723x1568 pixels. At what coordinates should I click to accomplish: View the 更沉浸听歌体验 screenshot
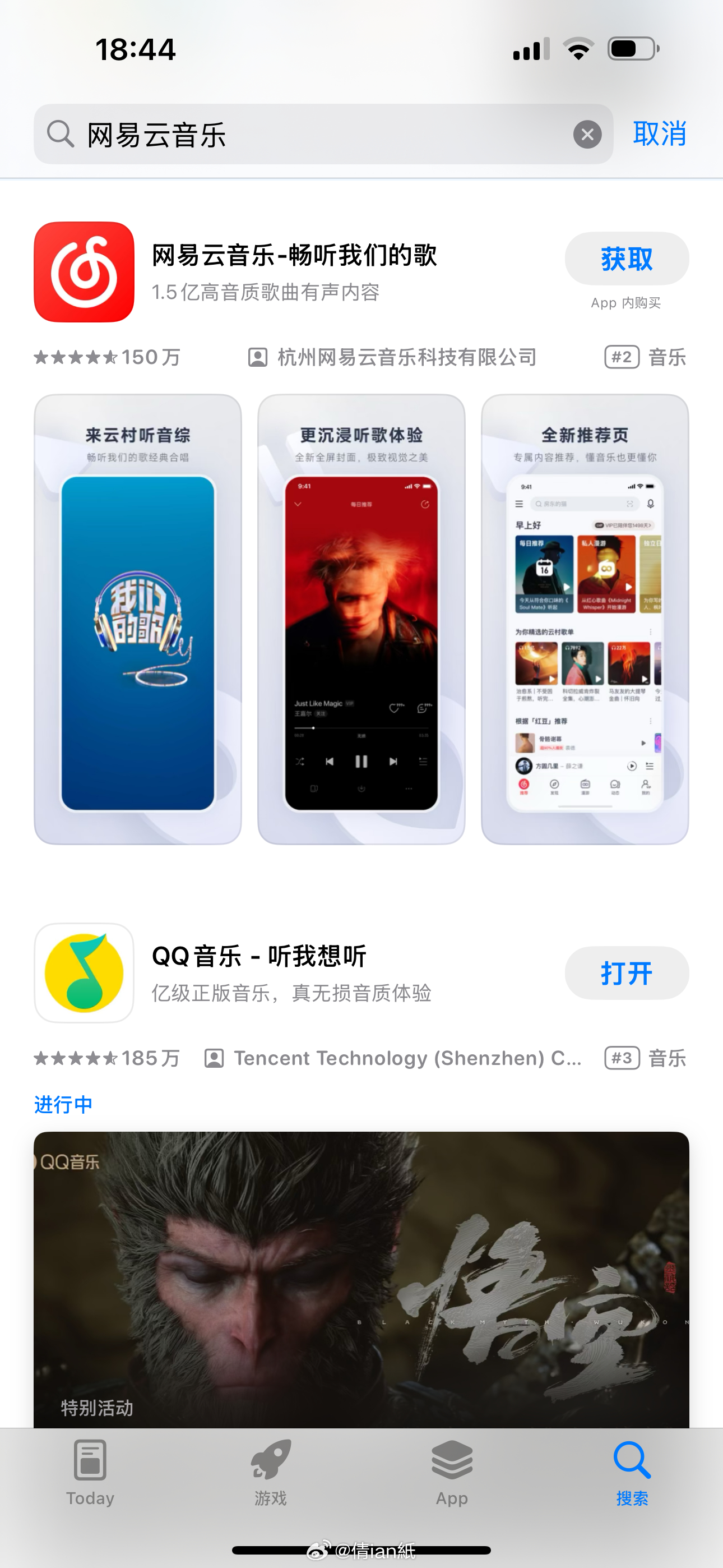(x=361, y=619)
